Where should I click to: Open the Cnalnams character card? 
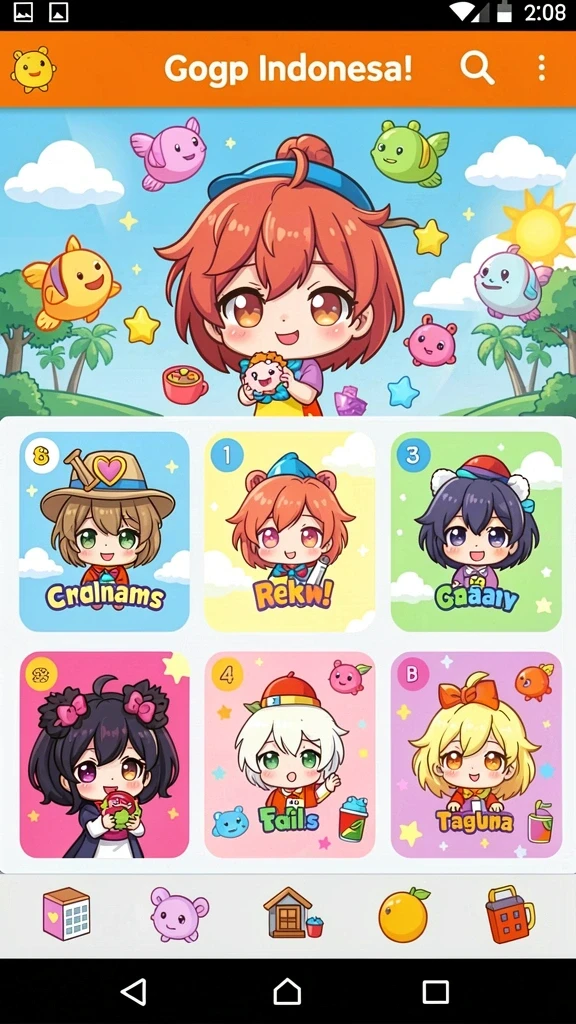point(104,531)
